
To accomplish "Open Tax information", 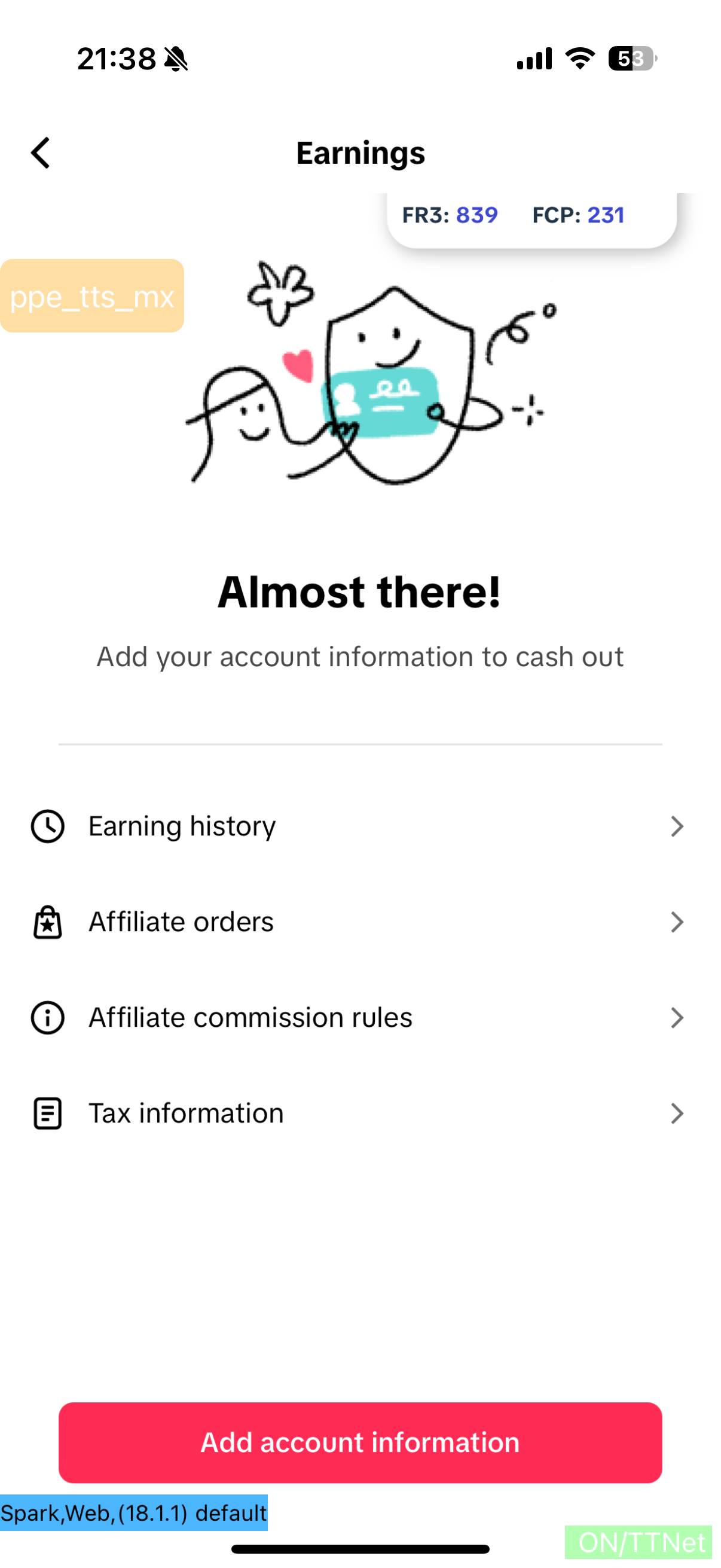I will pyautogui.click(x=359, y=1114).
